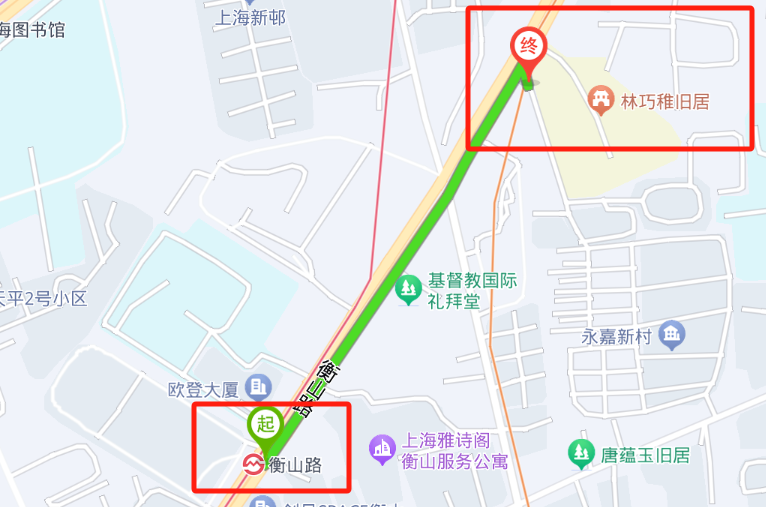This screenshot has width=766, height=507.
Task: Open 林巧稚旧居 place marker
Action: click(600, 100)
